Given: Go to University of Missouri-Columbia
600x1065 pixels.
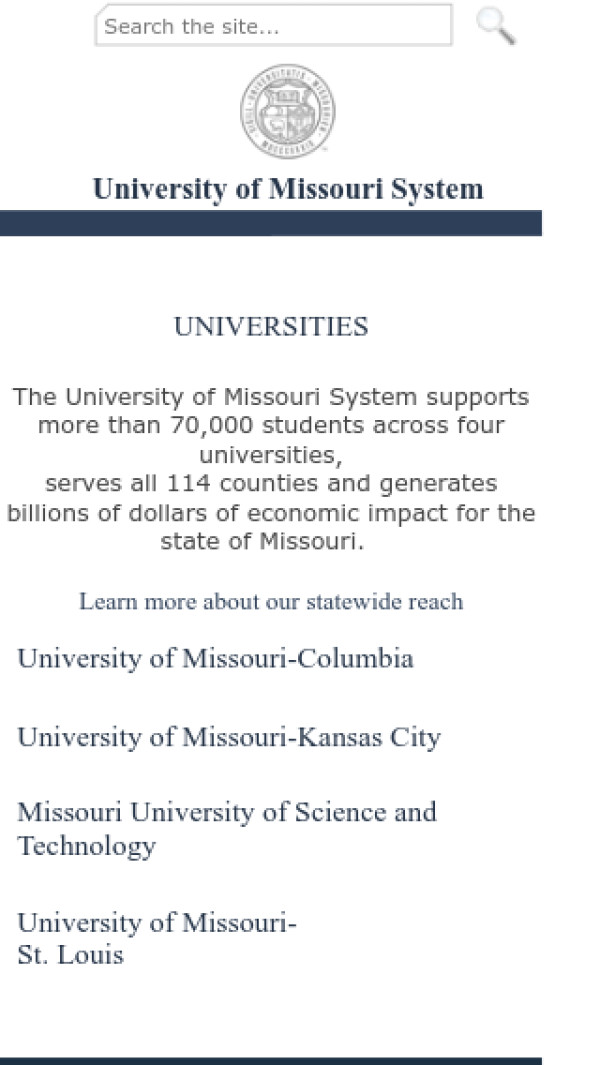Looking at the screenshot, I should [x=215, y=659].
